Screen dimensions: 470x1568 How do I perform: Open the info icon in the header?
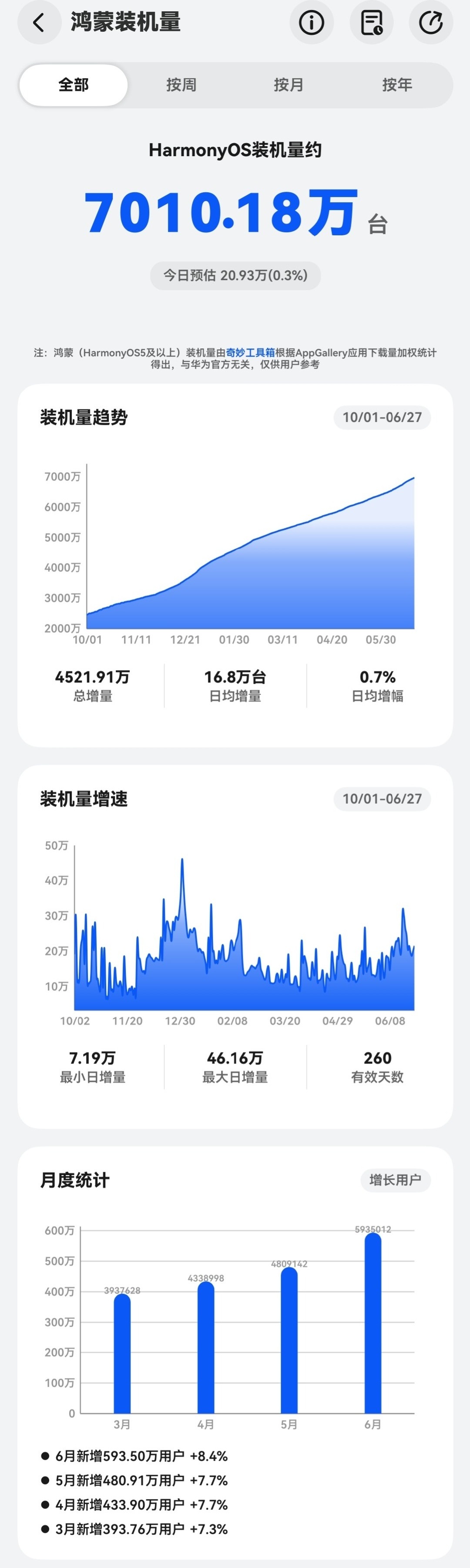(x=311, y=23)
